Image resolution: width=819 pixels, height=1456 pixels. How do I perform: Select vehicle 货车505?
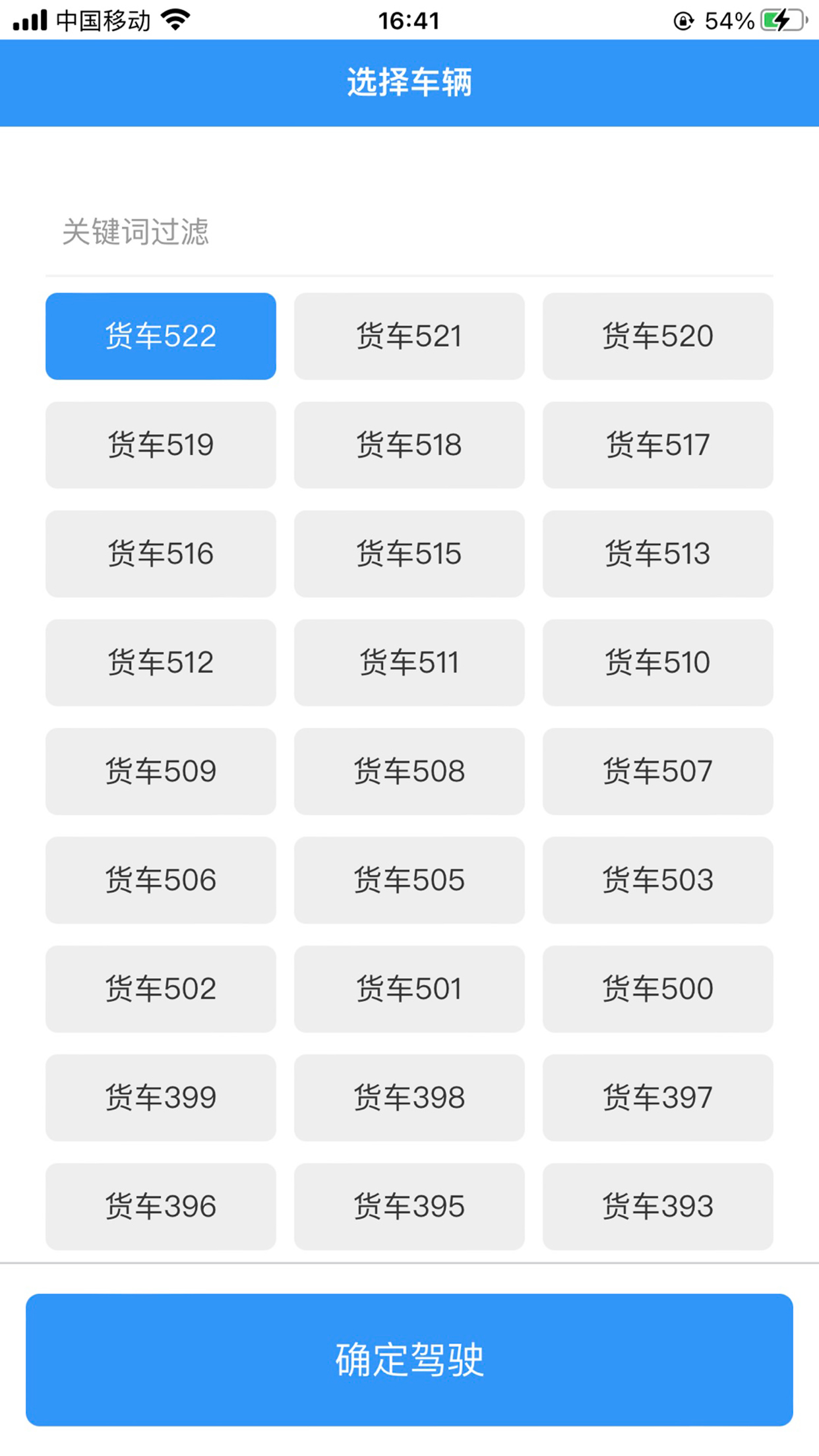pyautogui.click(x=409, y=880)
